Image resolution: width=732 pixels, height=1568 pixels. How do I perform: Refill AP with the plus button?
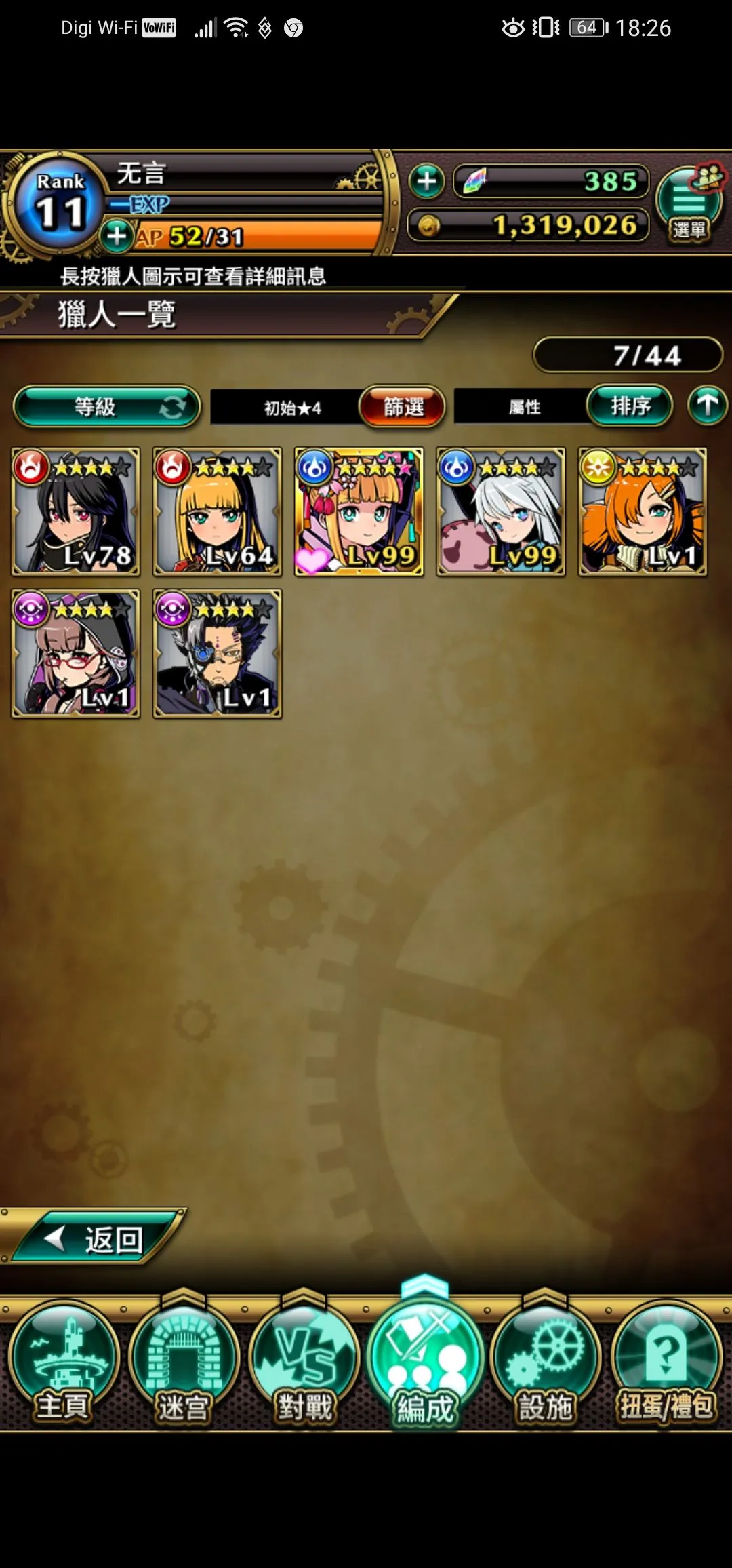click(x=117, y=236)
